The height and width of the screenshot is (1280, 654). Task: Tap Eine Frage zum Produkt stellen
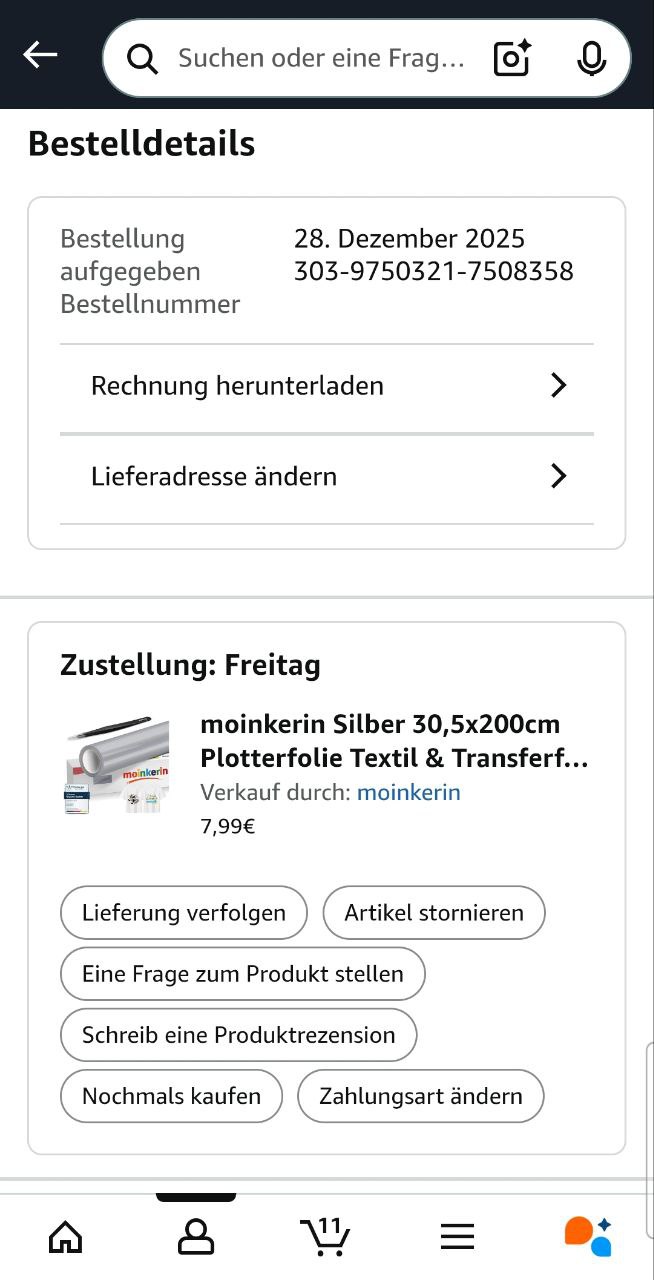tap(243, 974)
